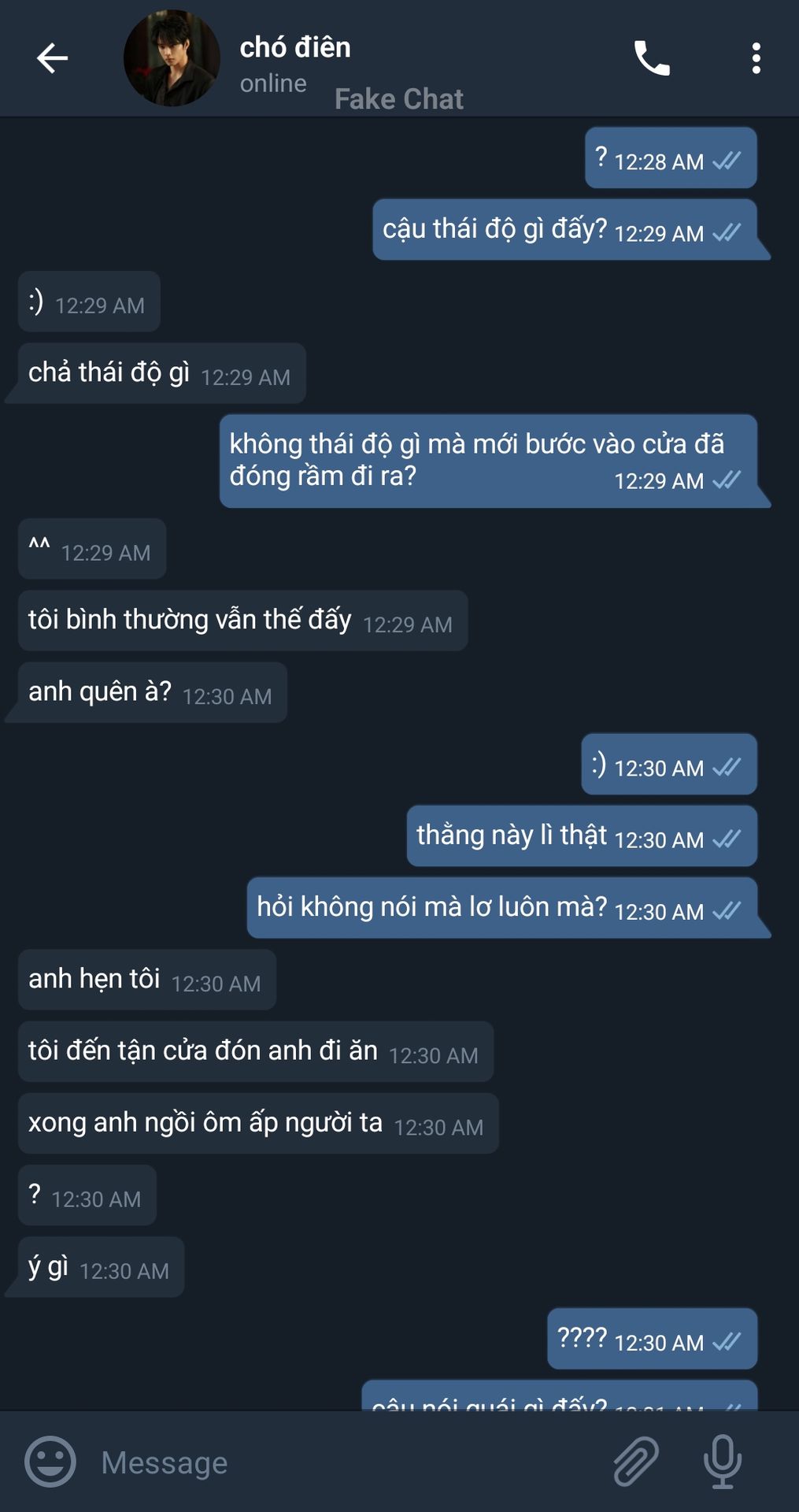Open the three-dot overflow menu
Screen dimensions: 799x1512
[756, 58]
